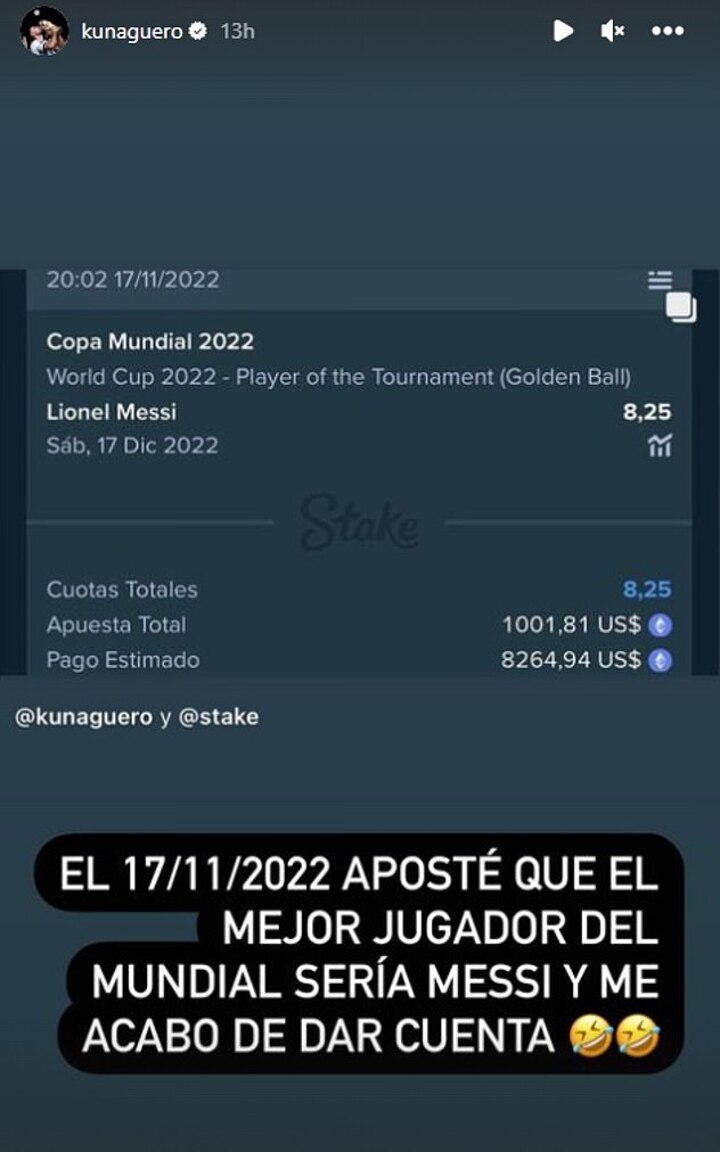Open kunaguero's profile picture

(x=44, y=31)
